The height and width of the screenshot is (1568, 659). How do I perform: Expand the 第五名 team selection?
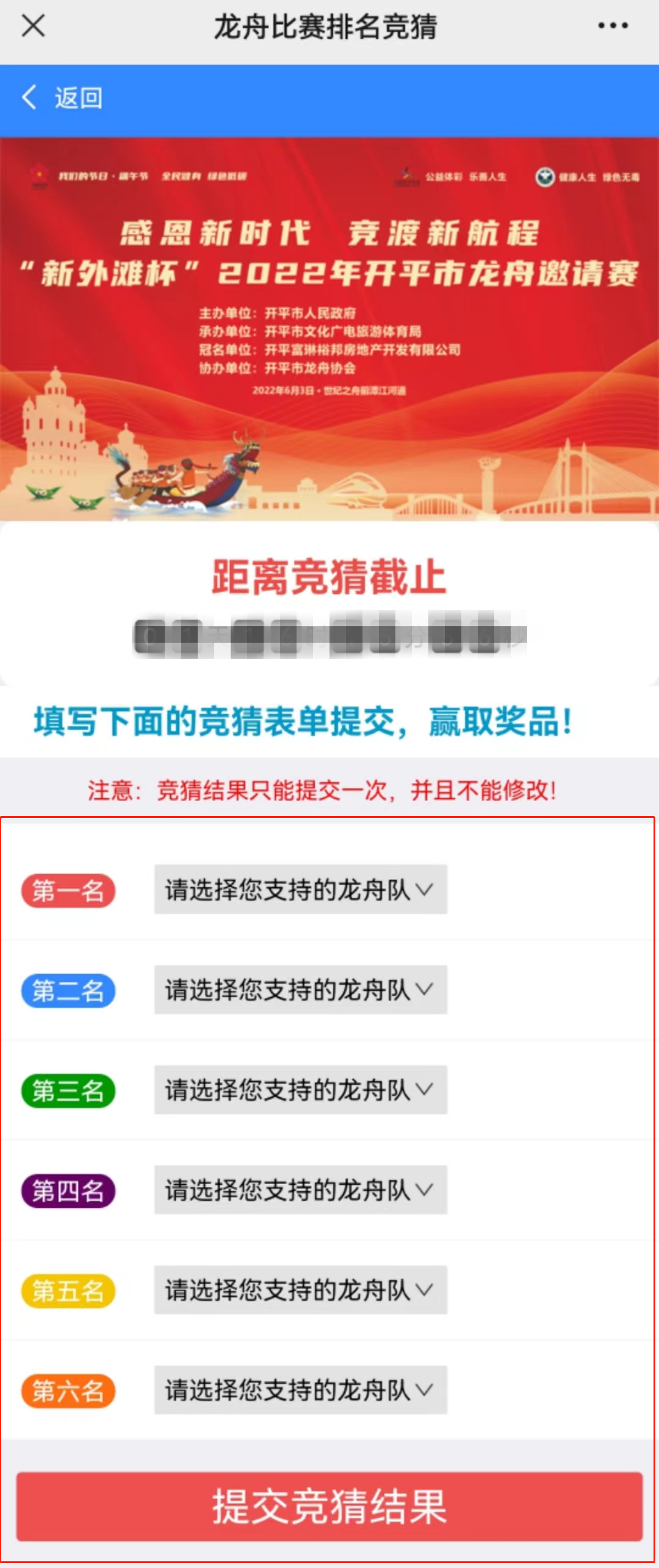click(300, 1290)
